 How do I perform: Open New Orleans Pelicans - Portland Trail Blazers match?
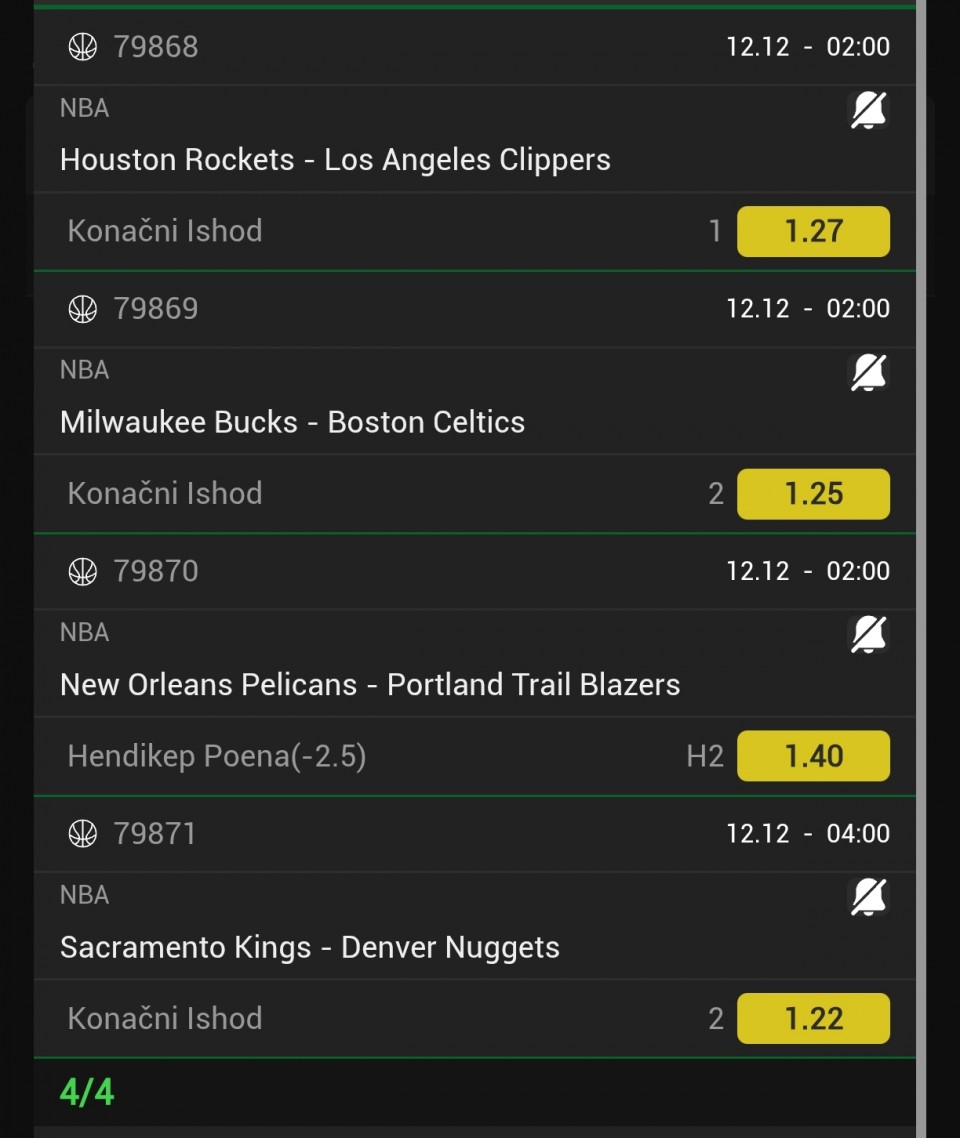coord(370,685)
